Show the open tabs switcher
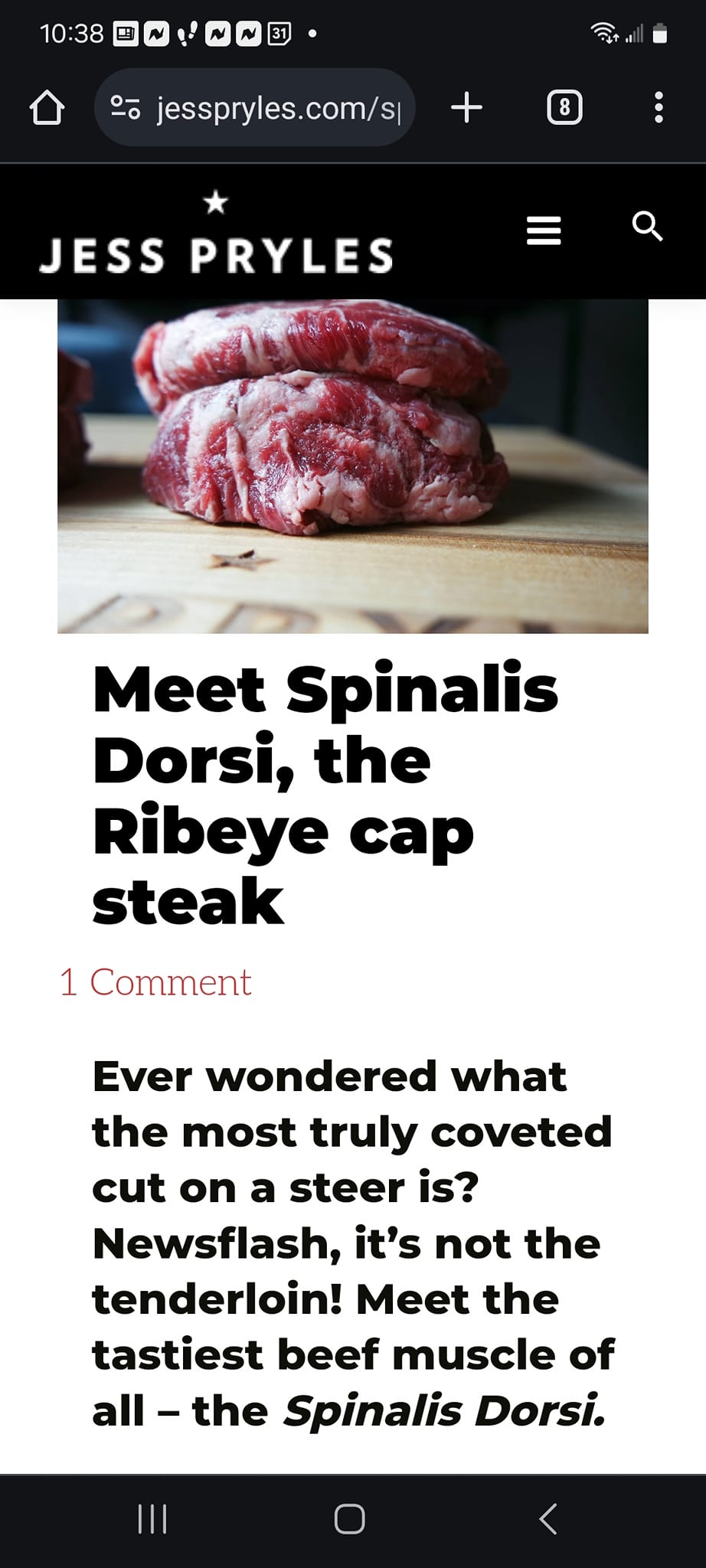 pyautogui.click(x=564, y=108)
